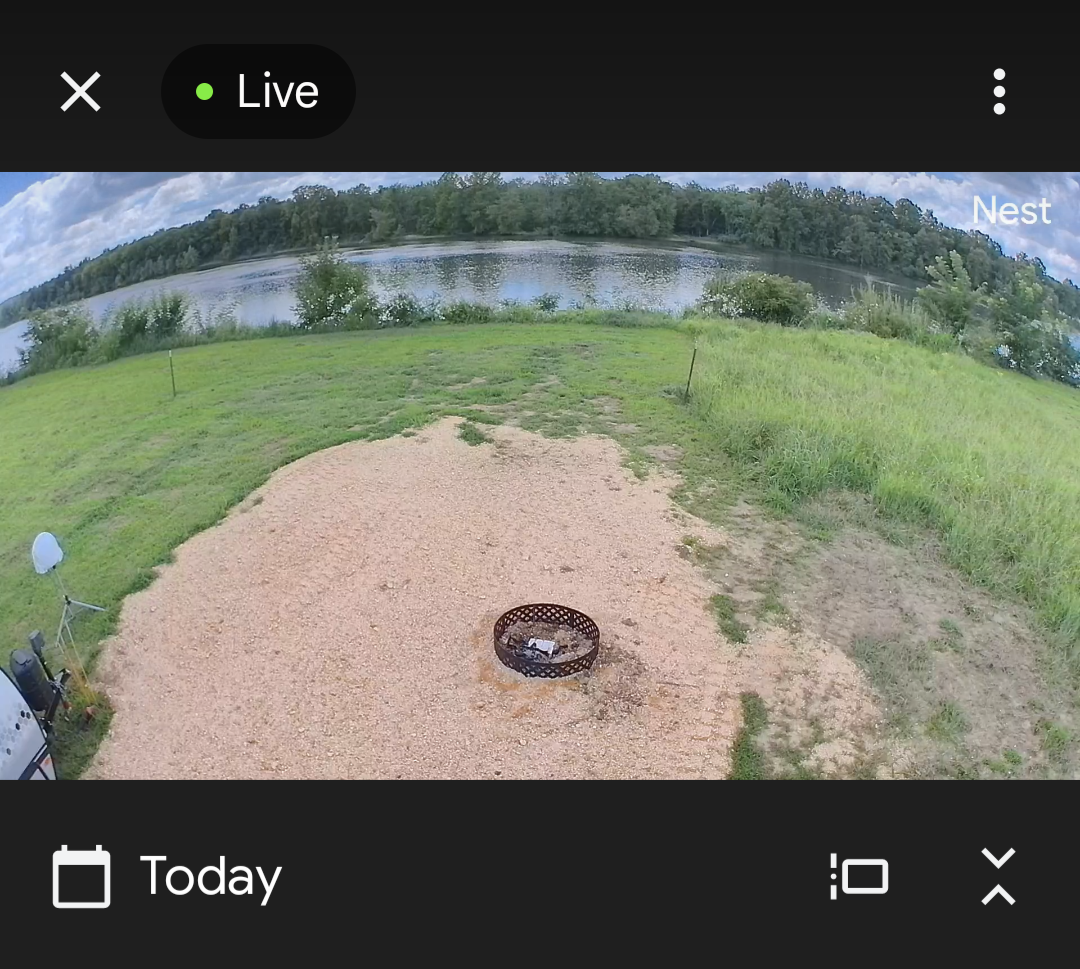
Task: Switch to the event list view
Action: (859, 876)
